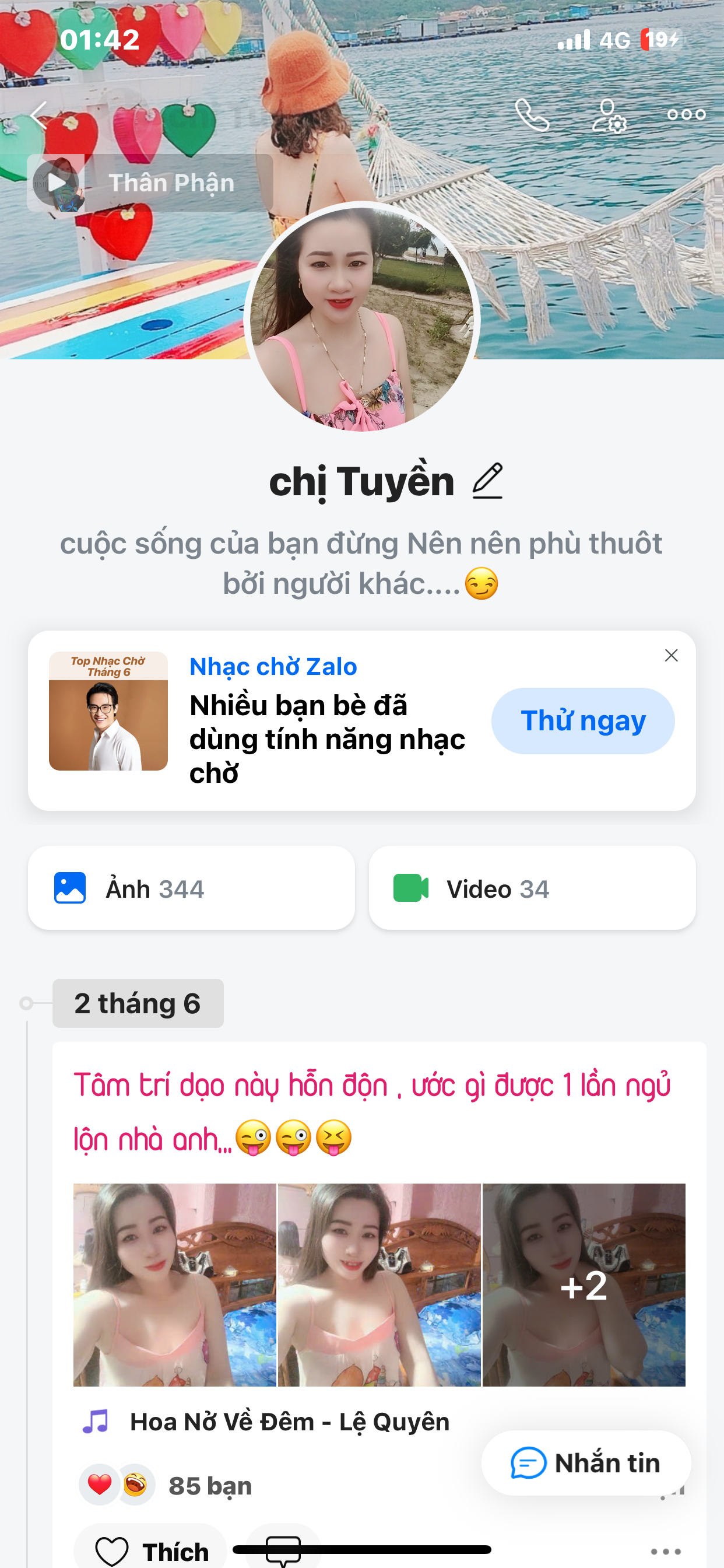See the 85 bạn who reacted
Image resolution: width=724 pixels, height=1568 pixels.
pos(209,1486)
